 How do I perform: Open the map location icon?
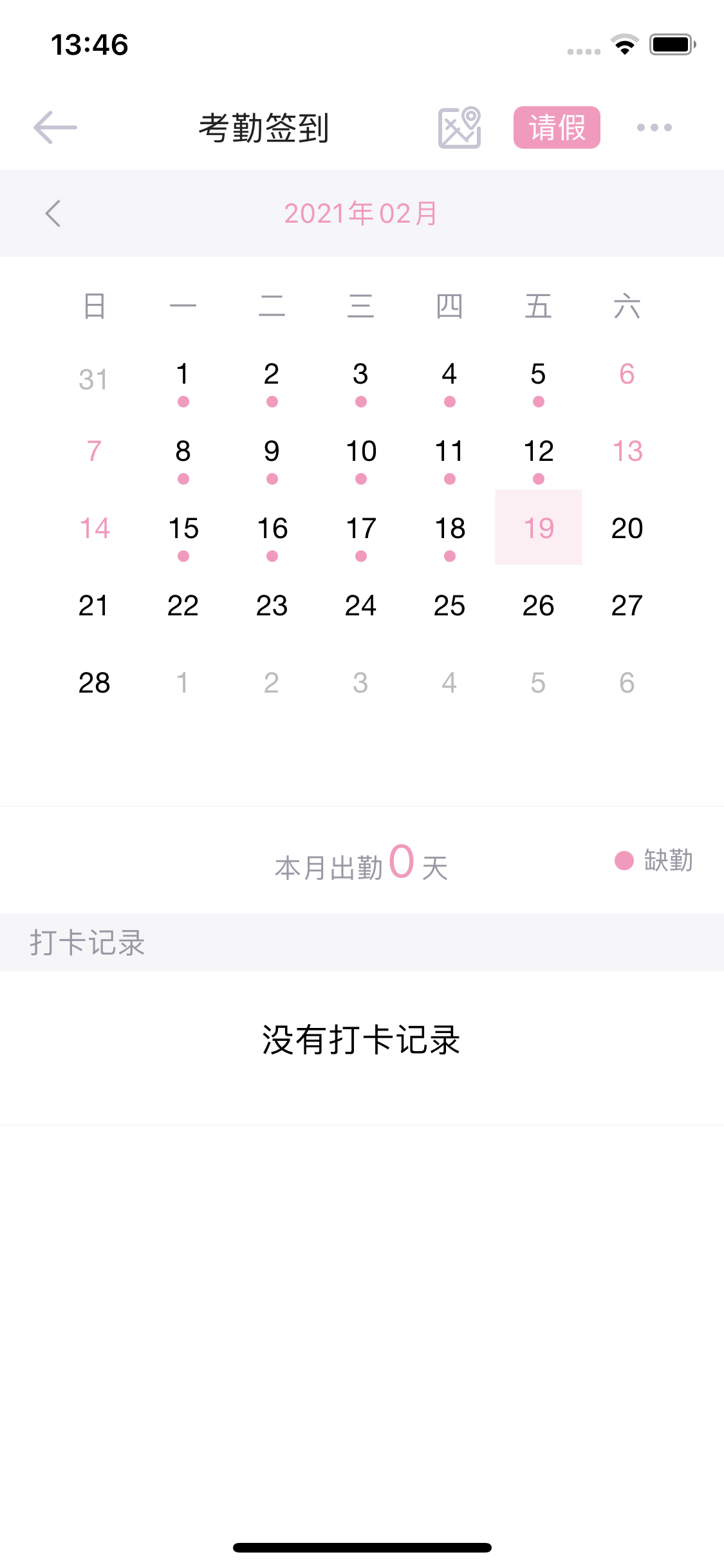459,127
